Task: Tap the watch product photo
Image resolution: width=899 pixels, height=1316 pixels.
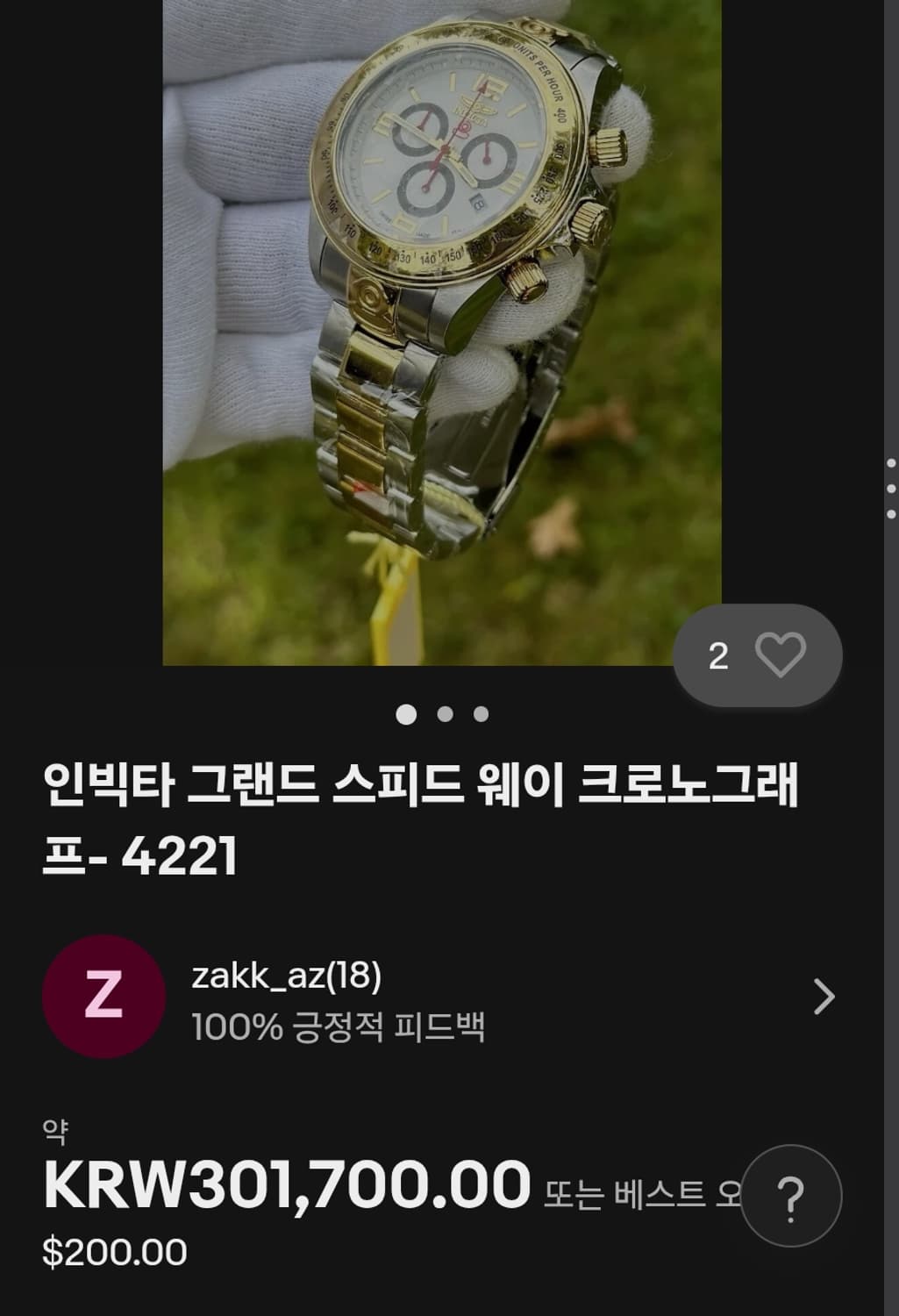Action: pyautogui.click(x=447, y=333)
